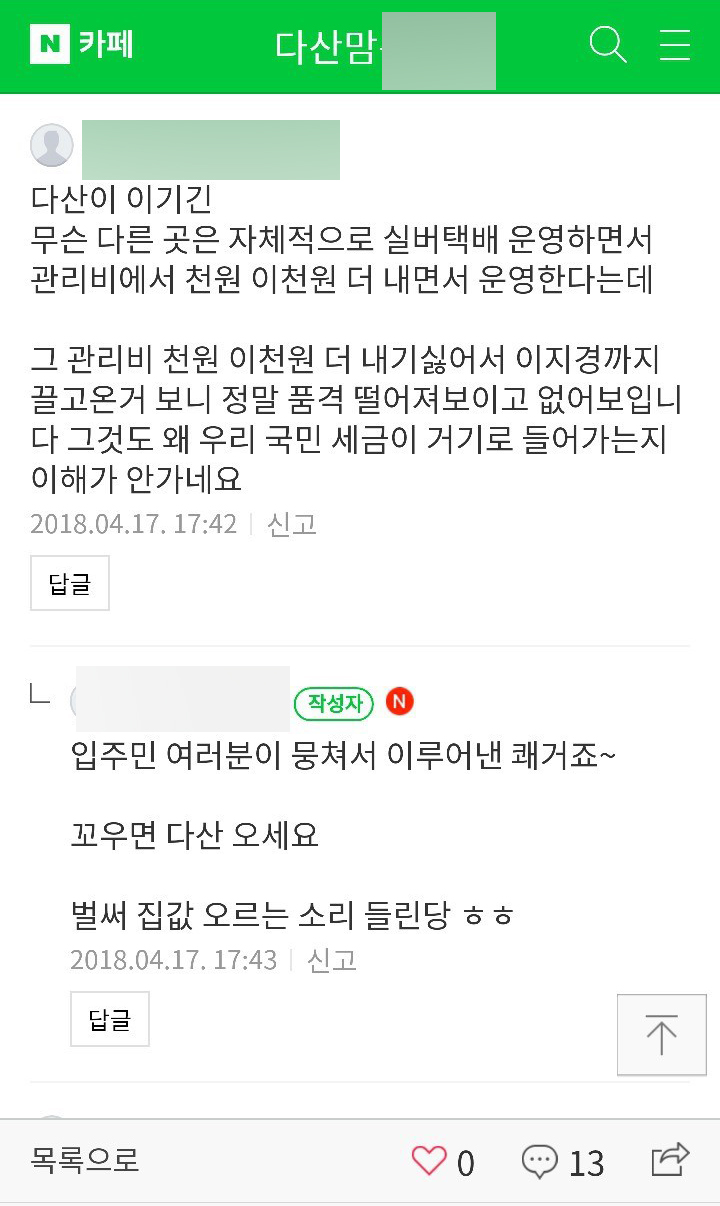The width and height of the screenshot is (720, 1206).
Task: Go to the Naver 카페 home logo
Action: pos(82,46)
